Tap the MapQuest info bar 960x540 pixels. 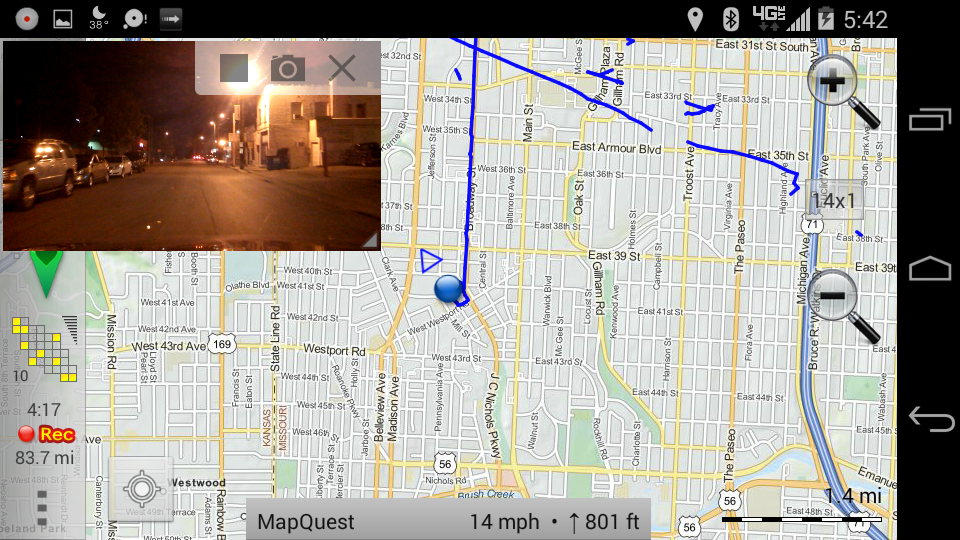pos(448,521)
